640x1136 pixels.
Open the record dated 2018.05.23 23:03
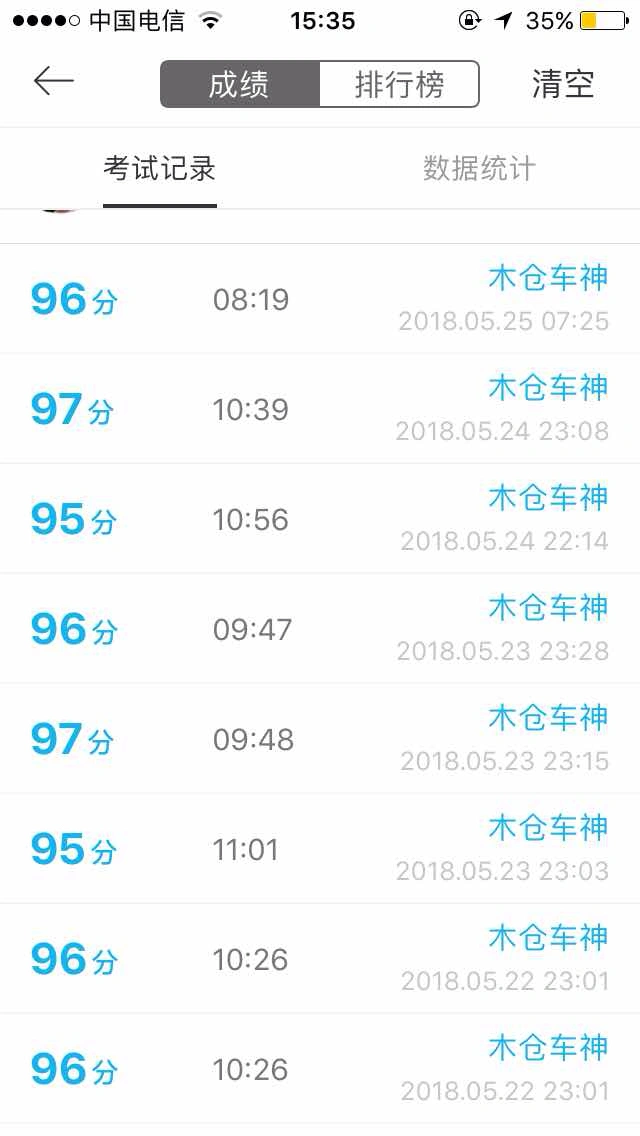(320, 849)
